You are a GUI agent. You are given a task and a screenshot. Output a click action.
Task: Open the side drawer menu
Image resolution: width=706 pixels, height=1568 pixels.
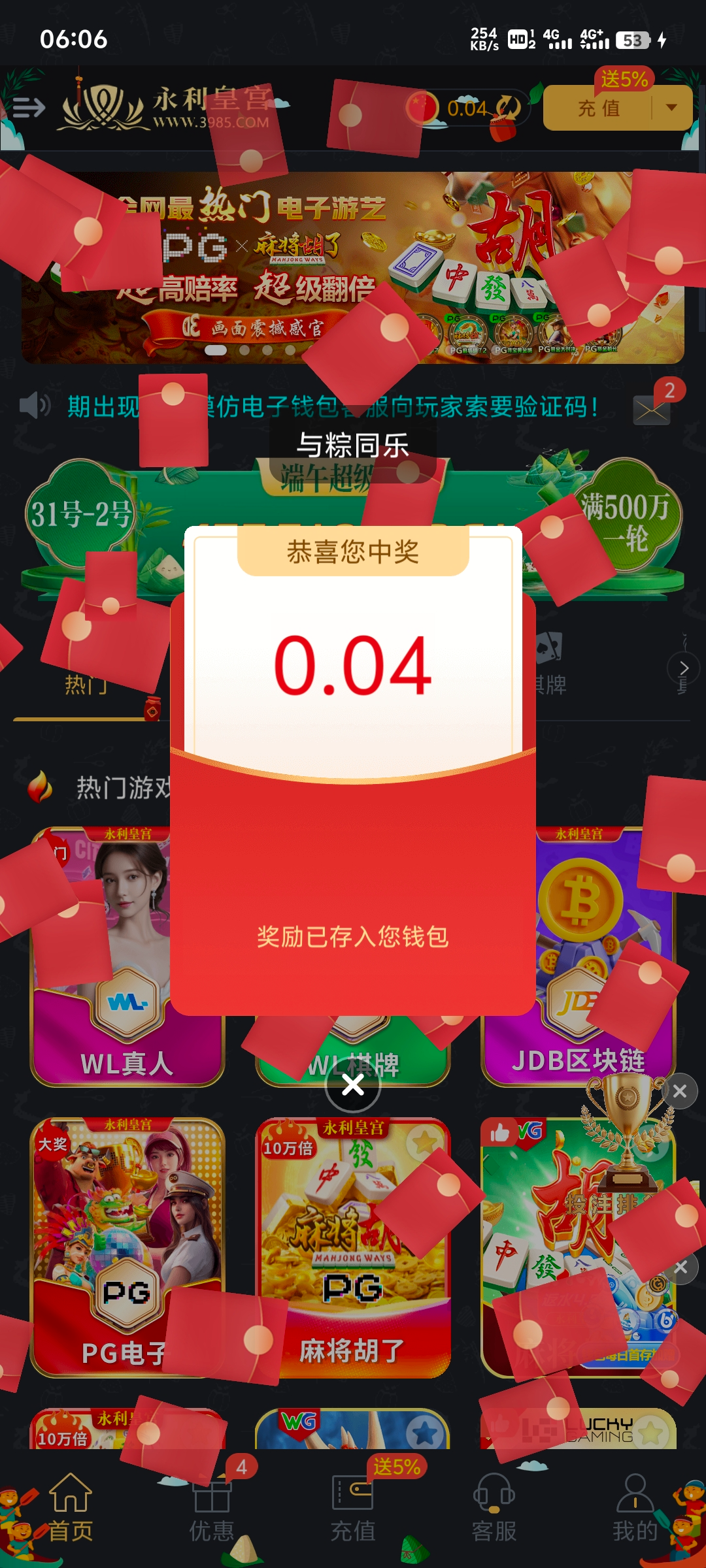click(x=29, y=107)
